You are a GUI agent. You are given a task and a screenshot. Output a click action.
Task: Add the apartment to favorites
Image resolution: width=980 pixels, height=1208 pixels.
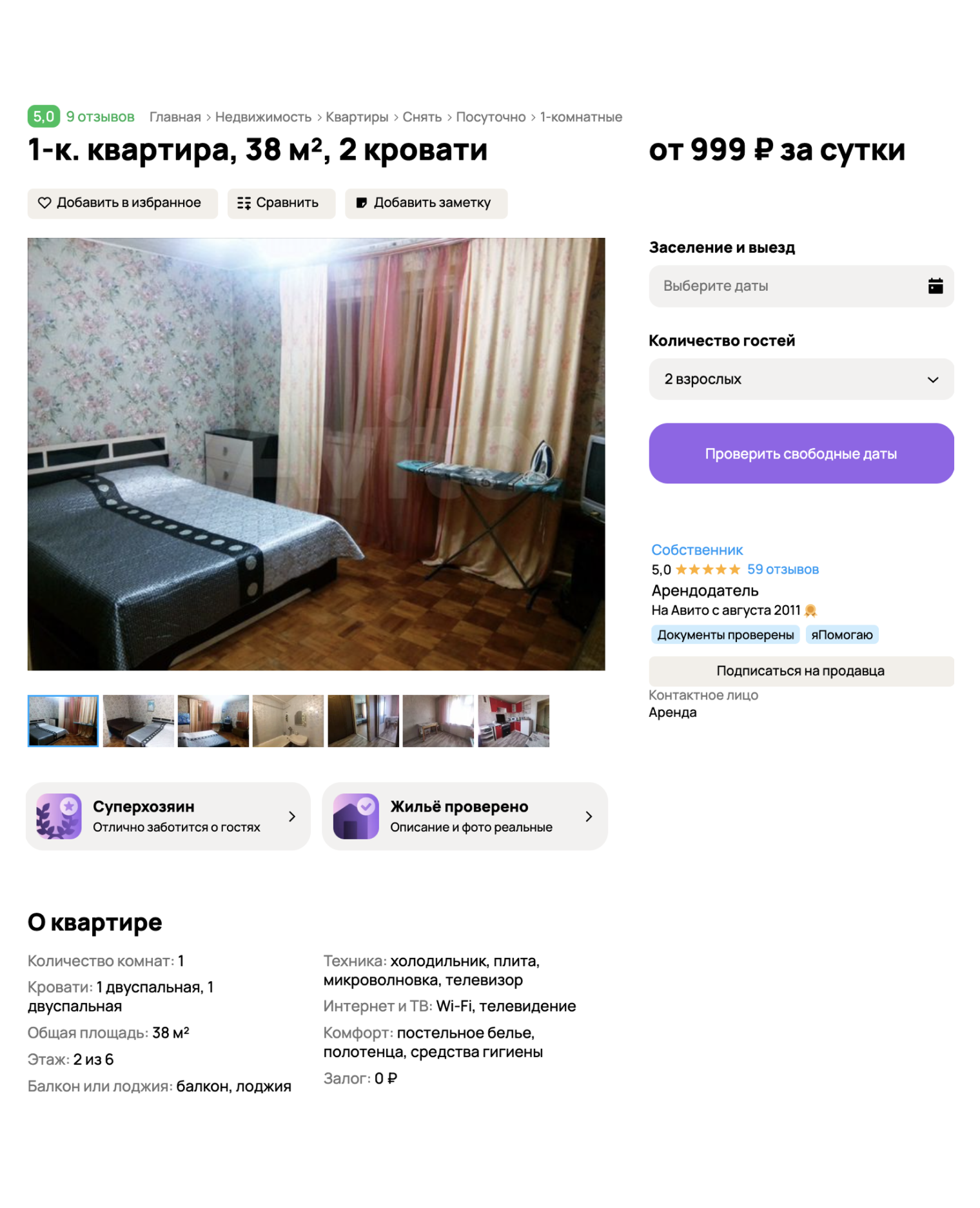(x=122, y=204)
